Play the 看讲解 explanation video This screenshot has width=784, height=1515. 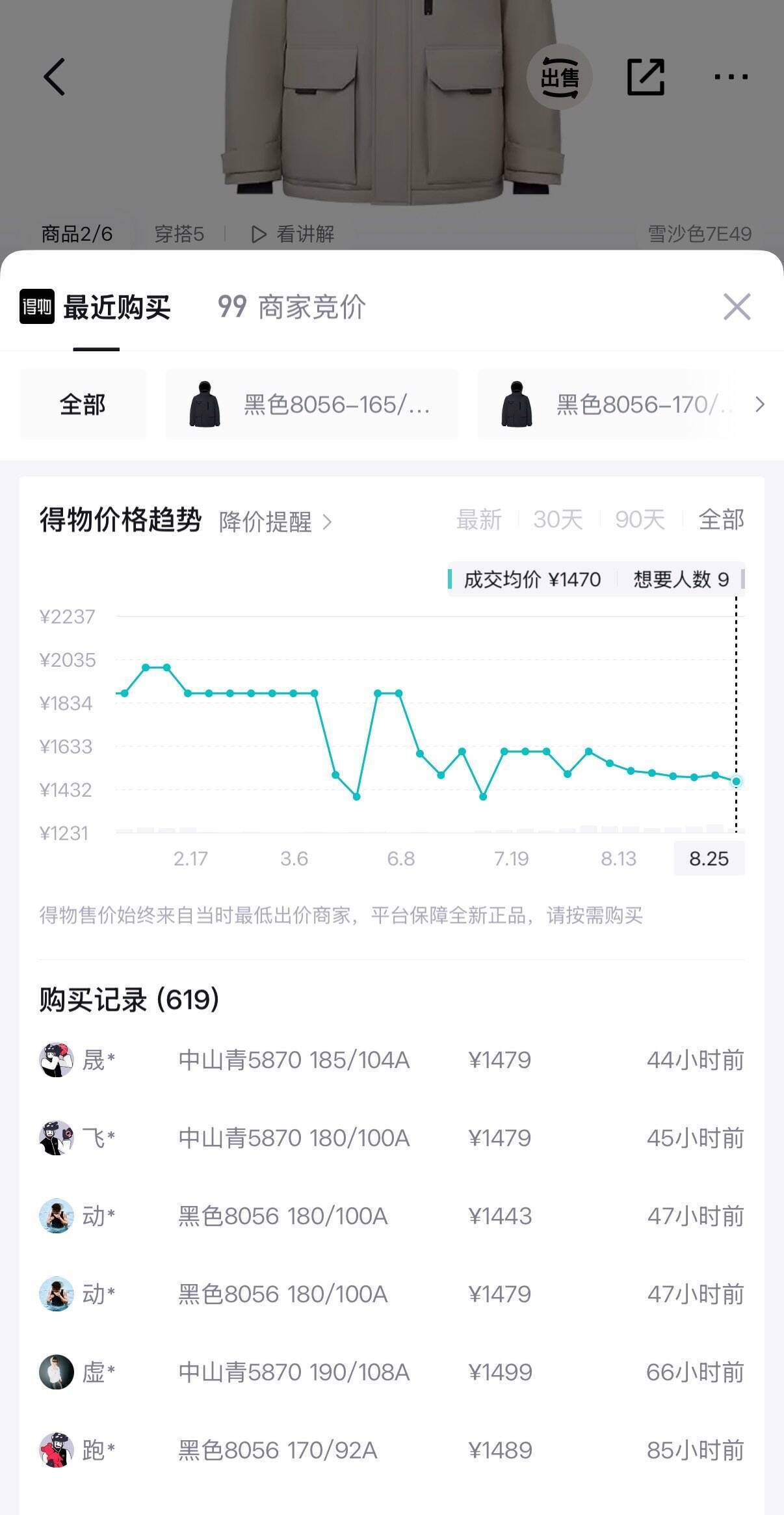click(293, 234)
